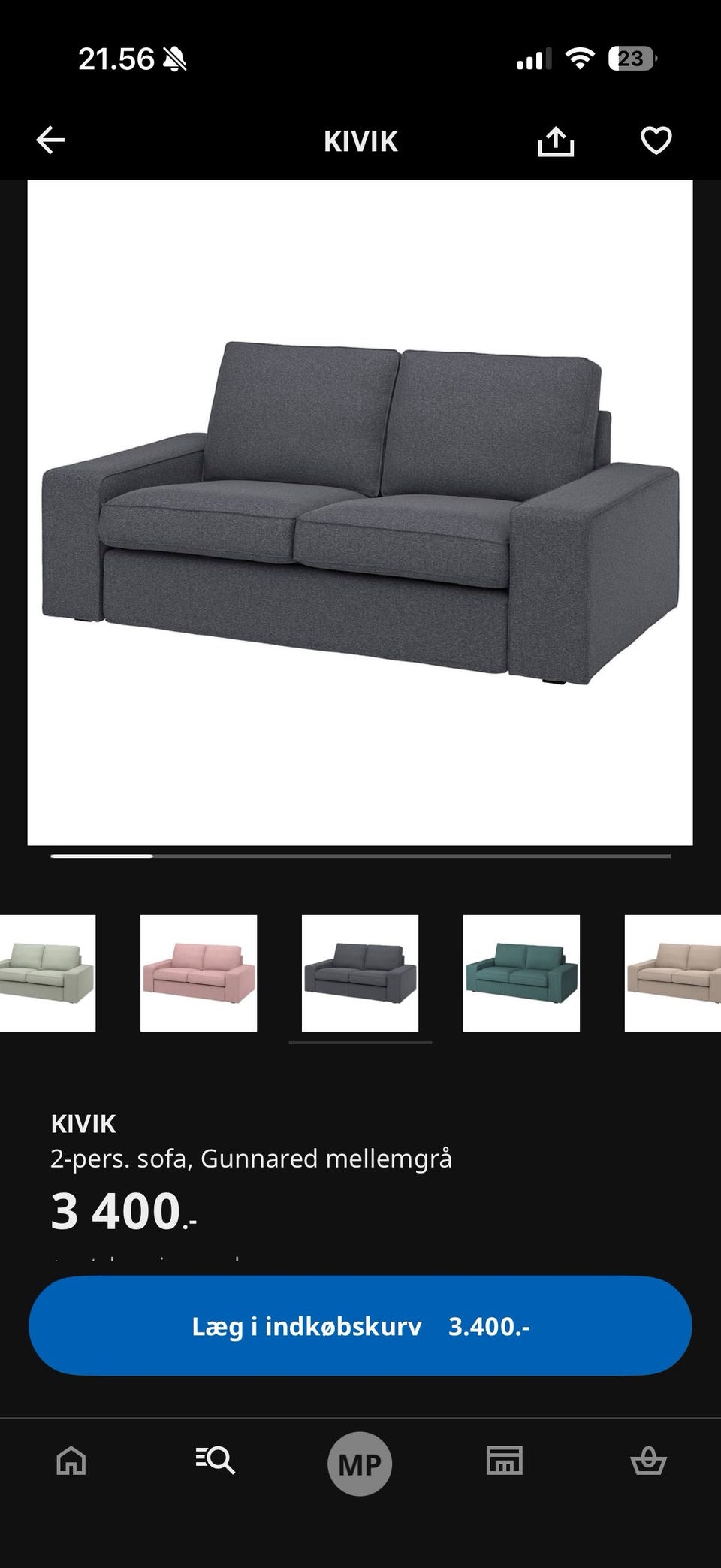The image size is (721, 1568).
Task: Select the pink sofa variant
Action: tap(198, 973)
